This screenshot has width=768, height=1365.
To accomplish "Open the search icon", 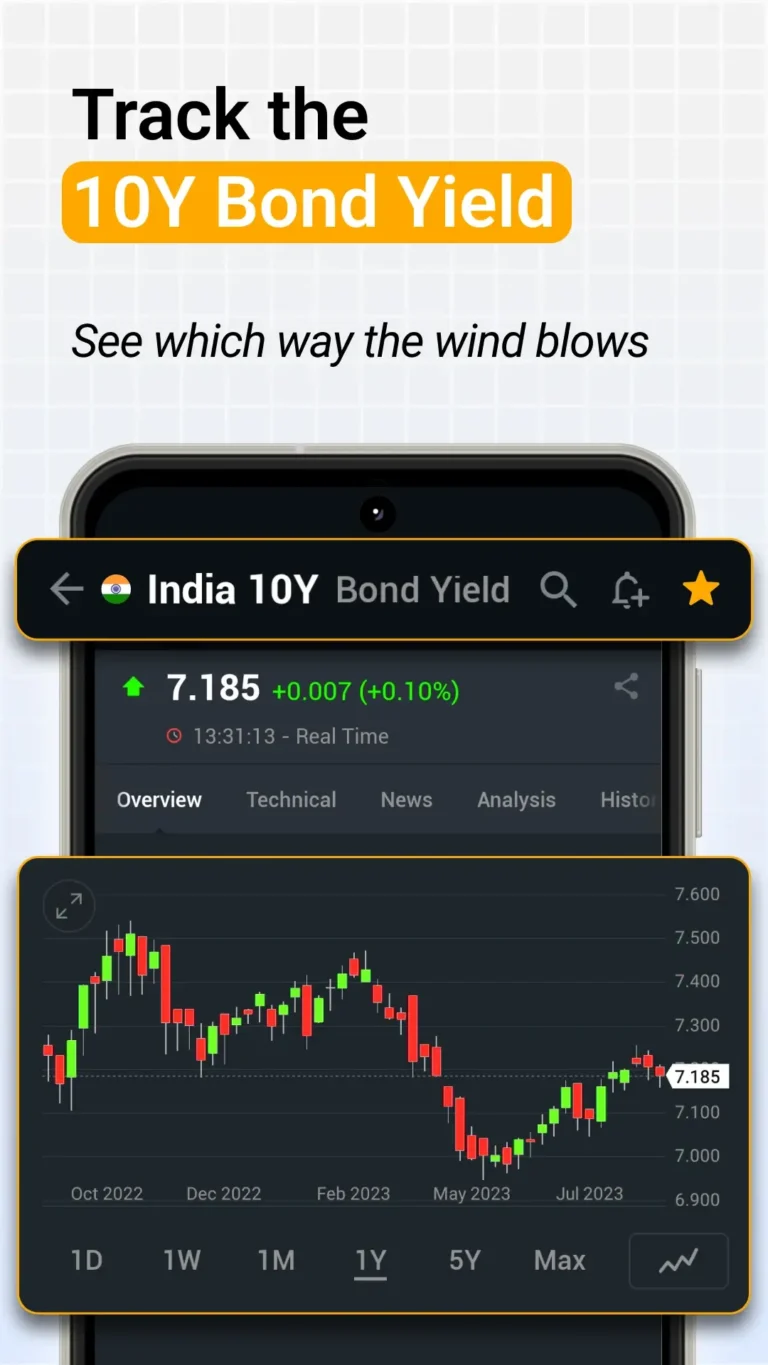I will click(559, 590).
